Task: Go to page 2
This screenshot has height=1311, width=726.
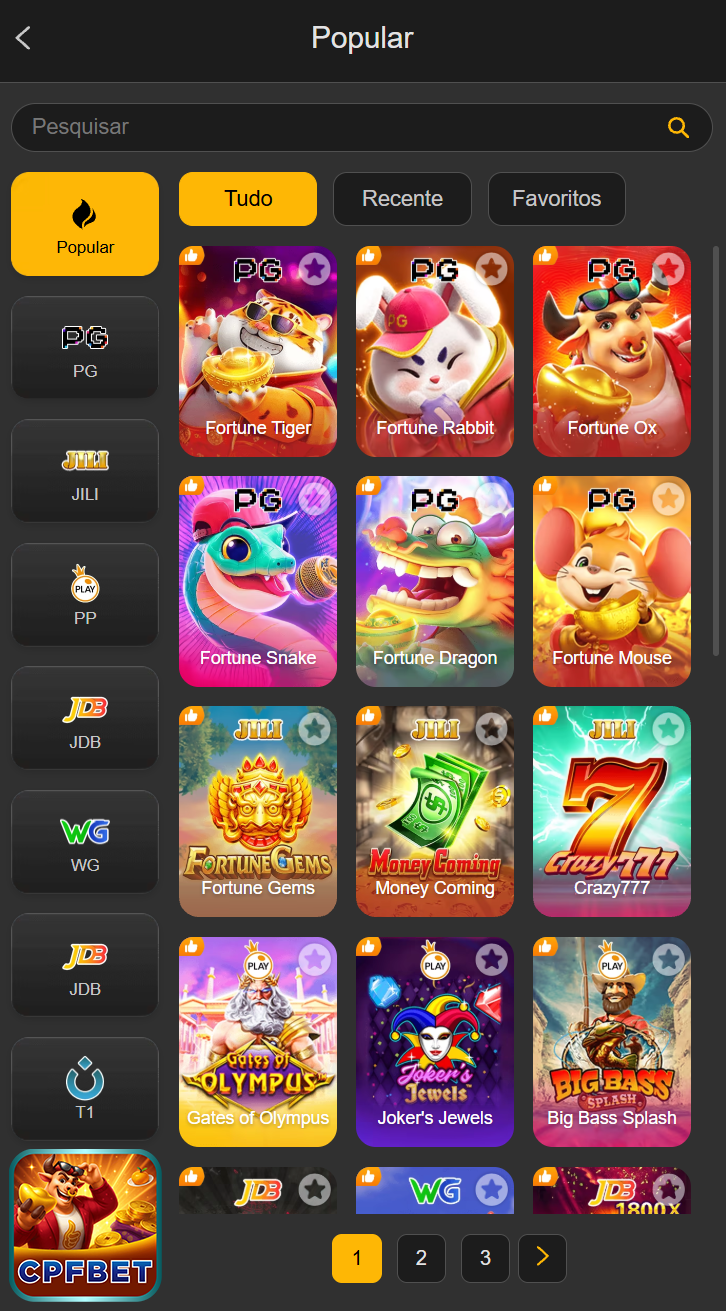Action: pyautogui.click(x=421, y=1258)
